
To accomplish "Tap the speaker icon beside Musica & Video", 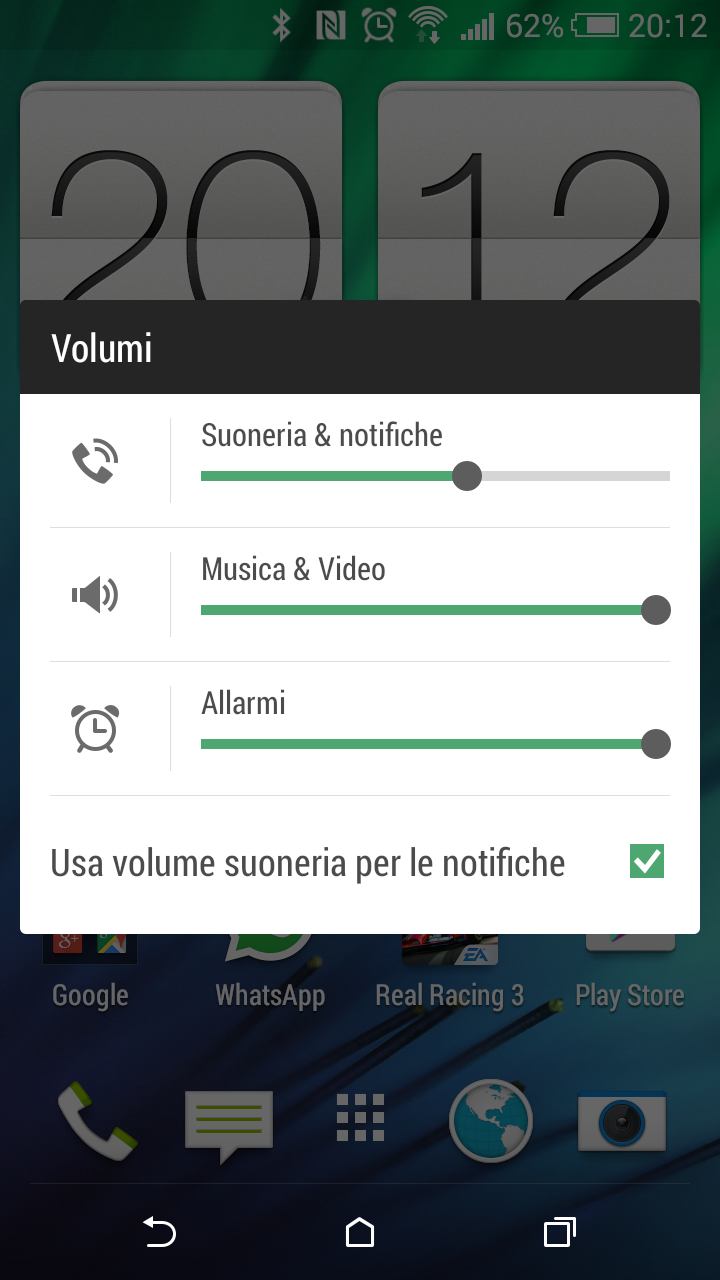I will point(95,596).
